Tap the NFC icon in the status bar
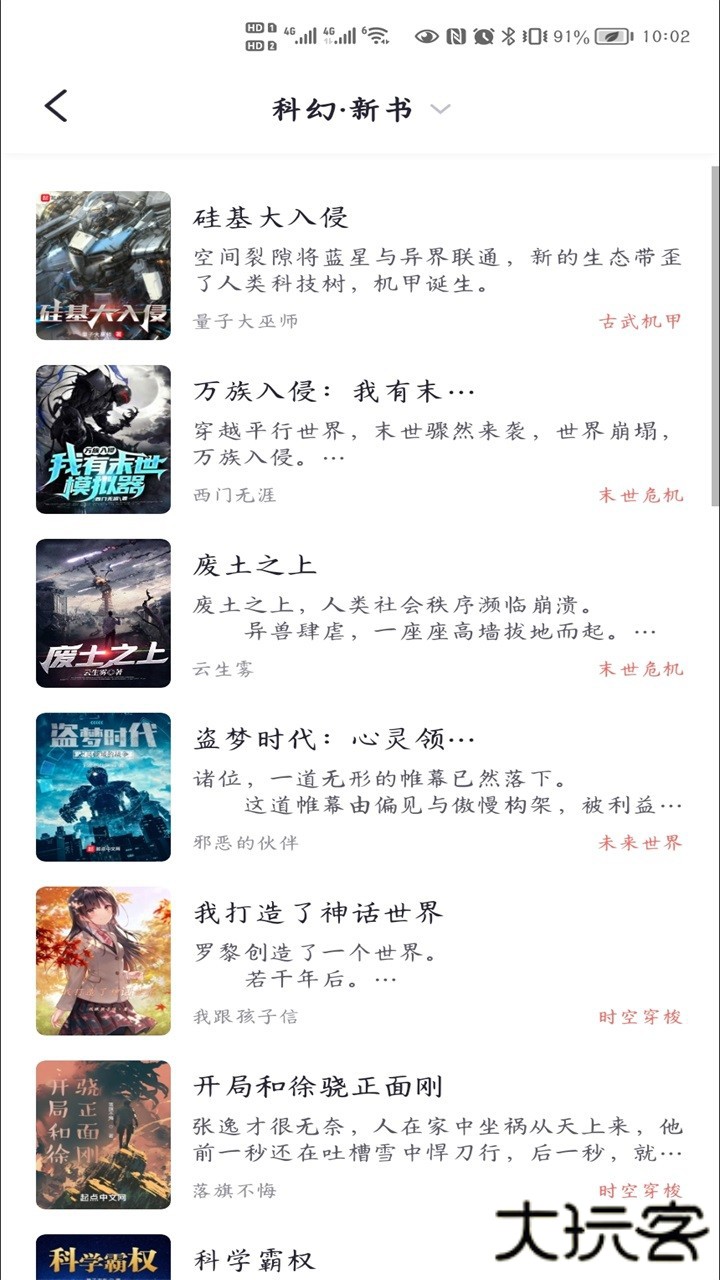The height and width of the screenshot is (1280, 720). pos(456,31)
